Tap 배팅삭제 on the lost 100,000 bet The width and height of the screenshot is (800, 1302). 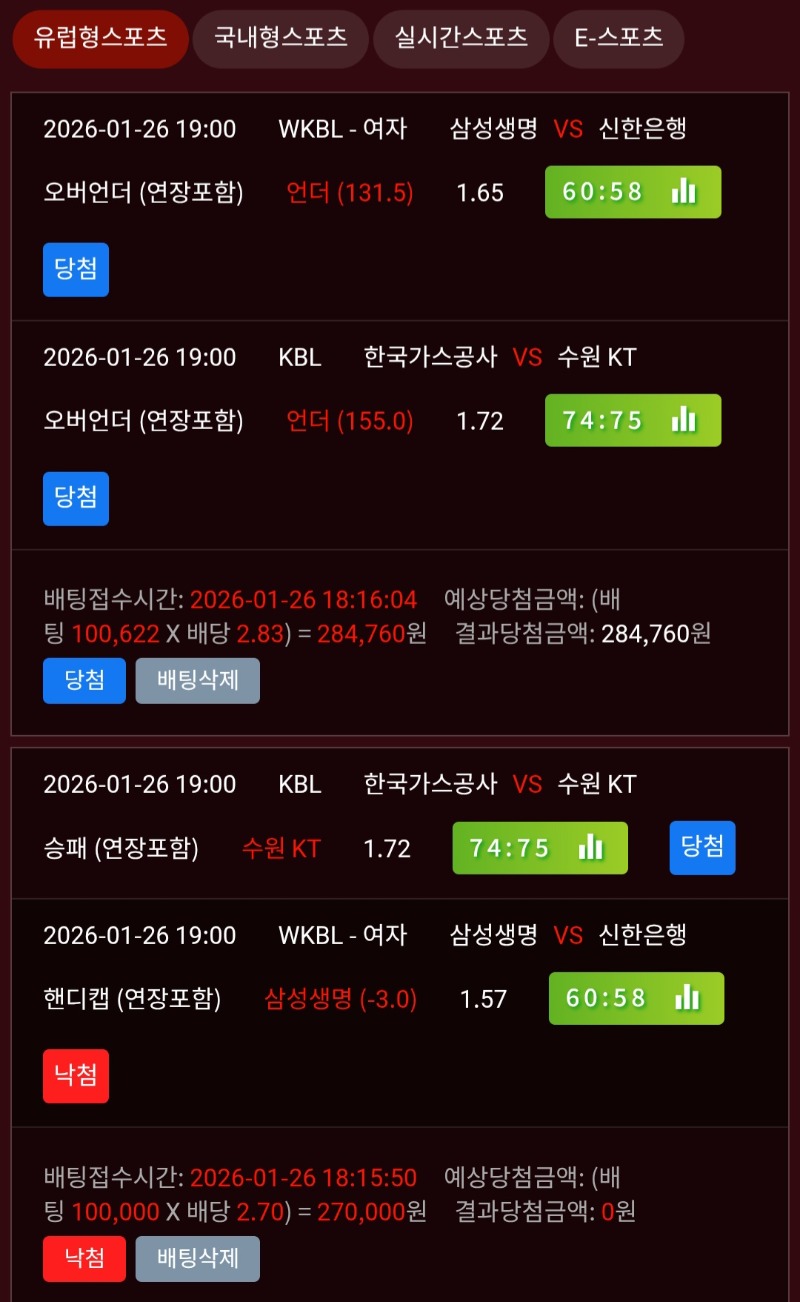click(198, 1258)
